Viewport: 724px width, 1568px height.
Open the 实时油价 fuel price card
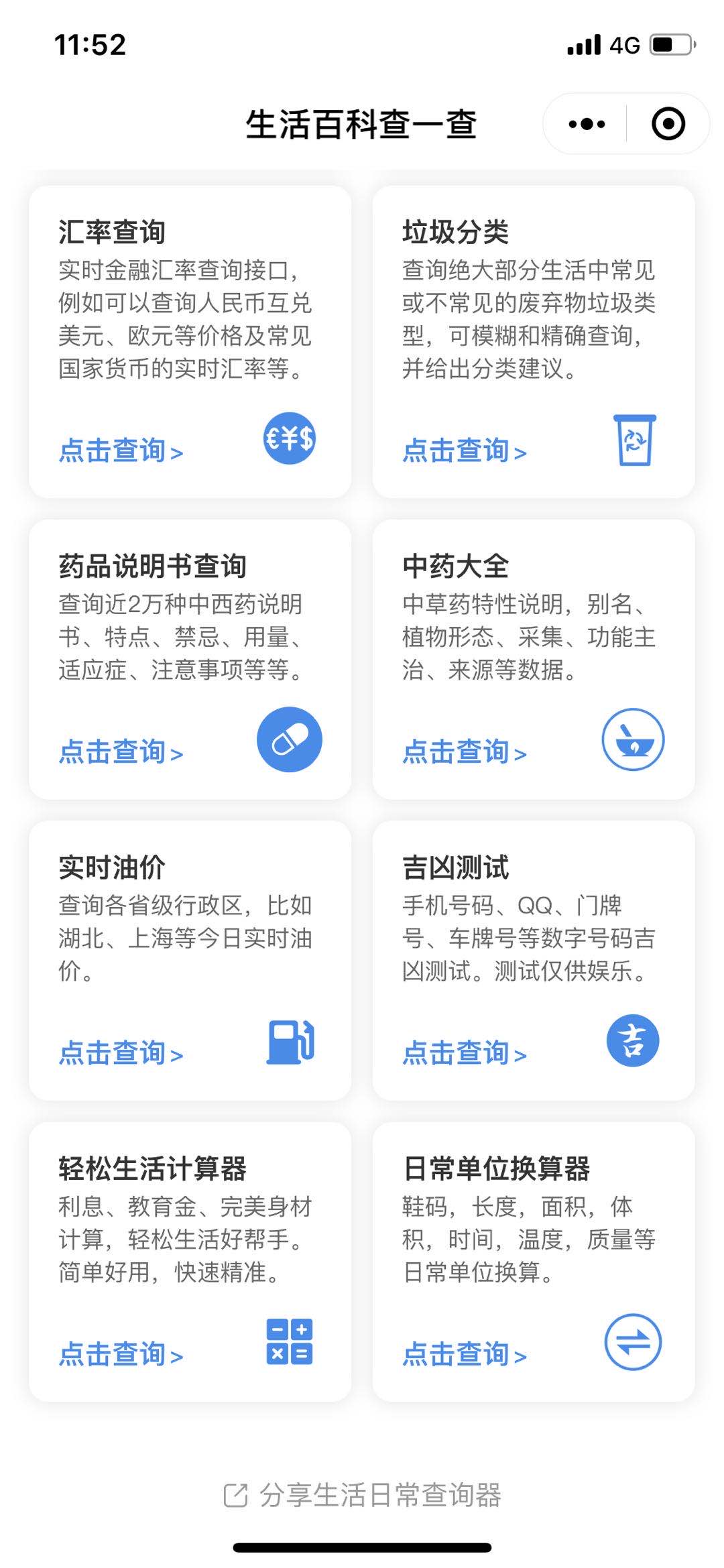[x=190, y=961]
